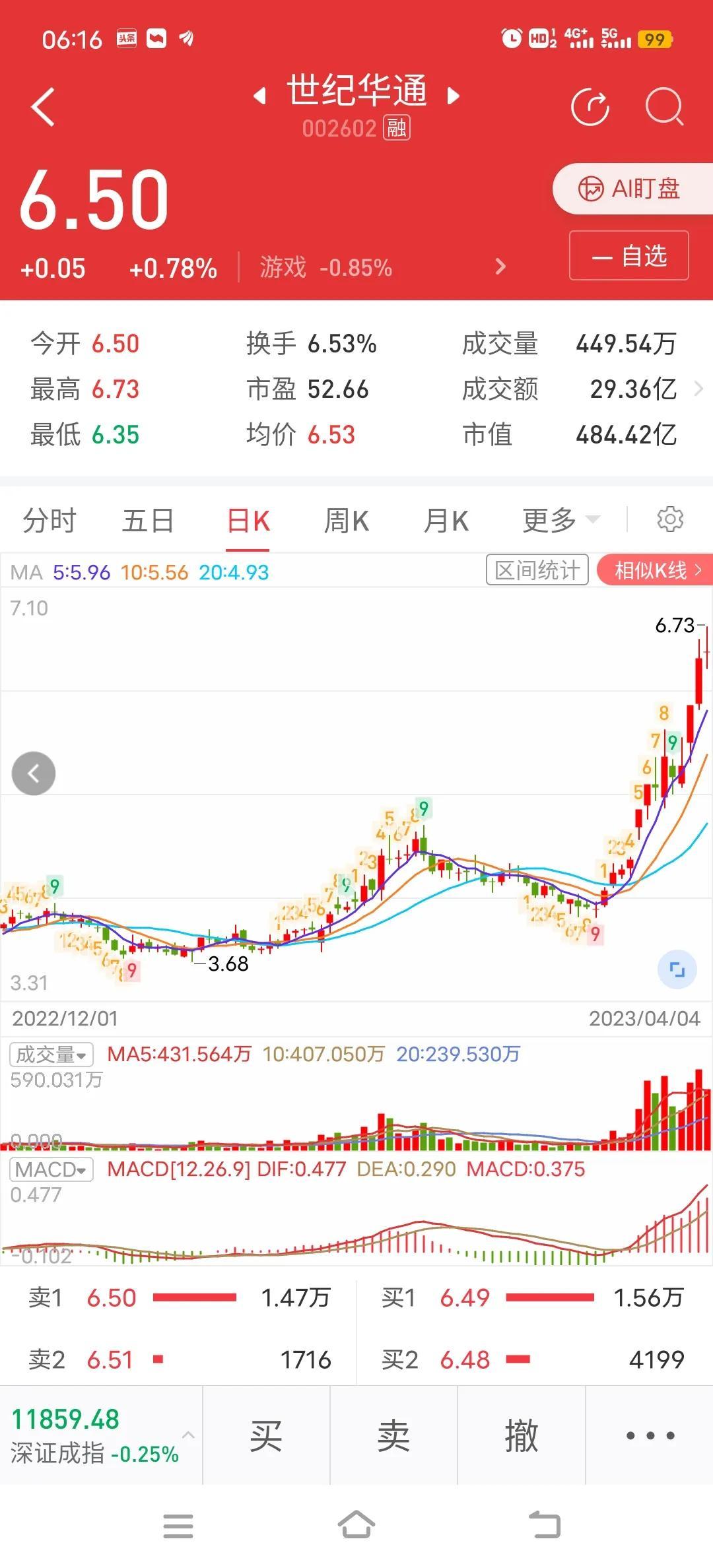Switch to the 分时 chart tab
713x1568 pixels.
50,521
